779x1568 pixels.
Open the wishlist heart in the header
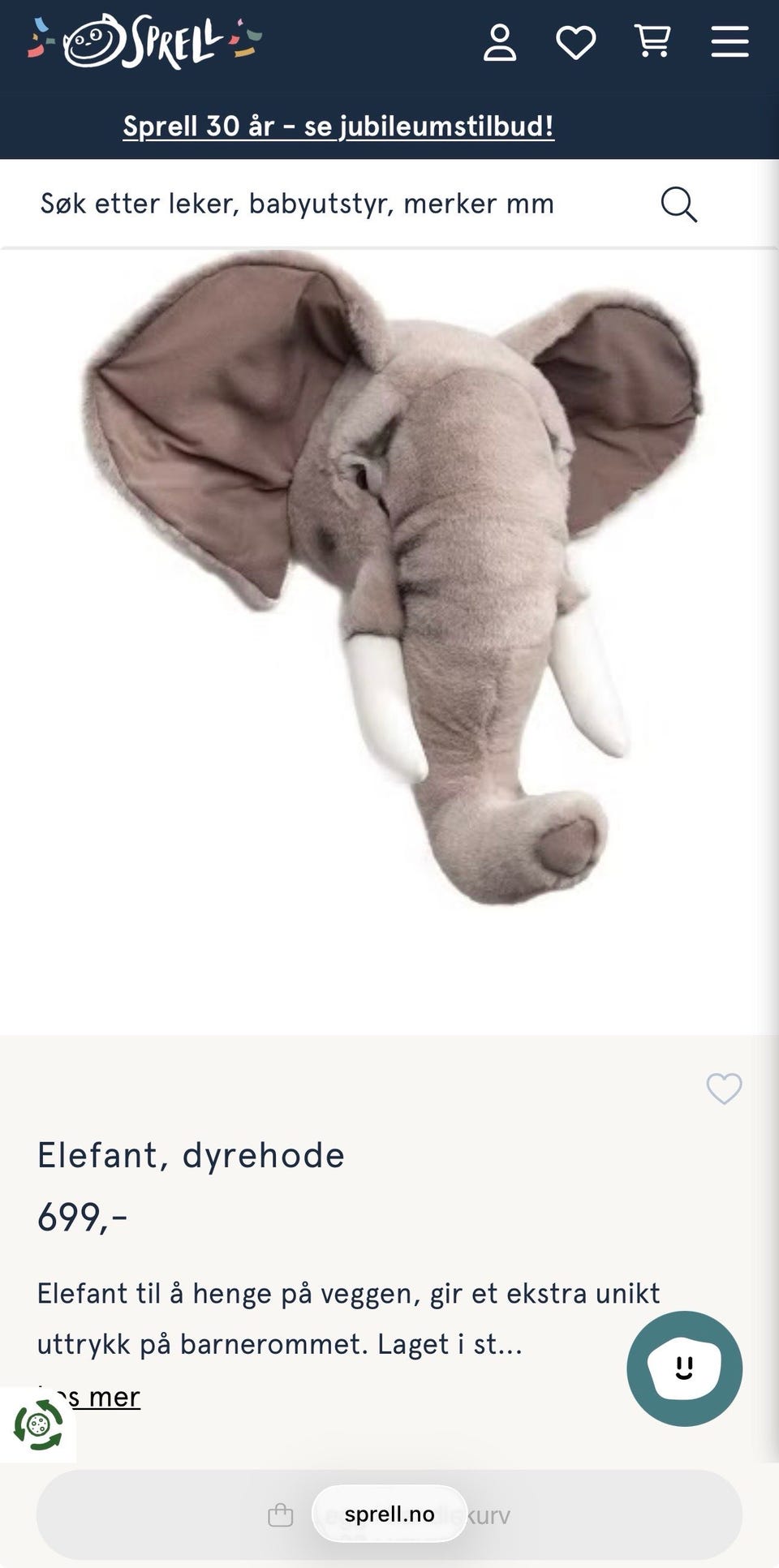(576, 42)
